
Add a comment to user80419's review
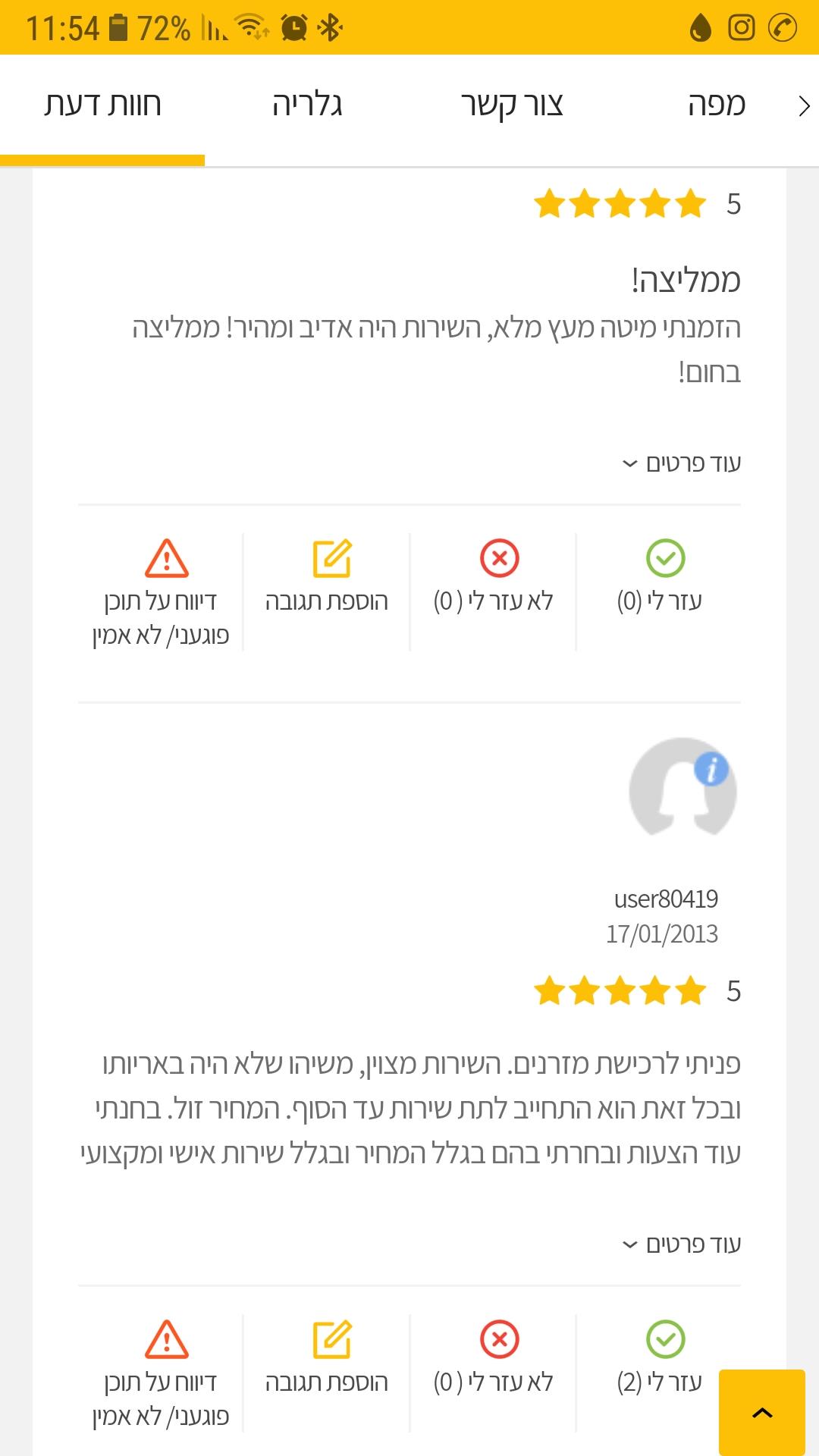coord(327,1359)
